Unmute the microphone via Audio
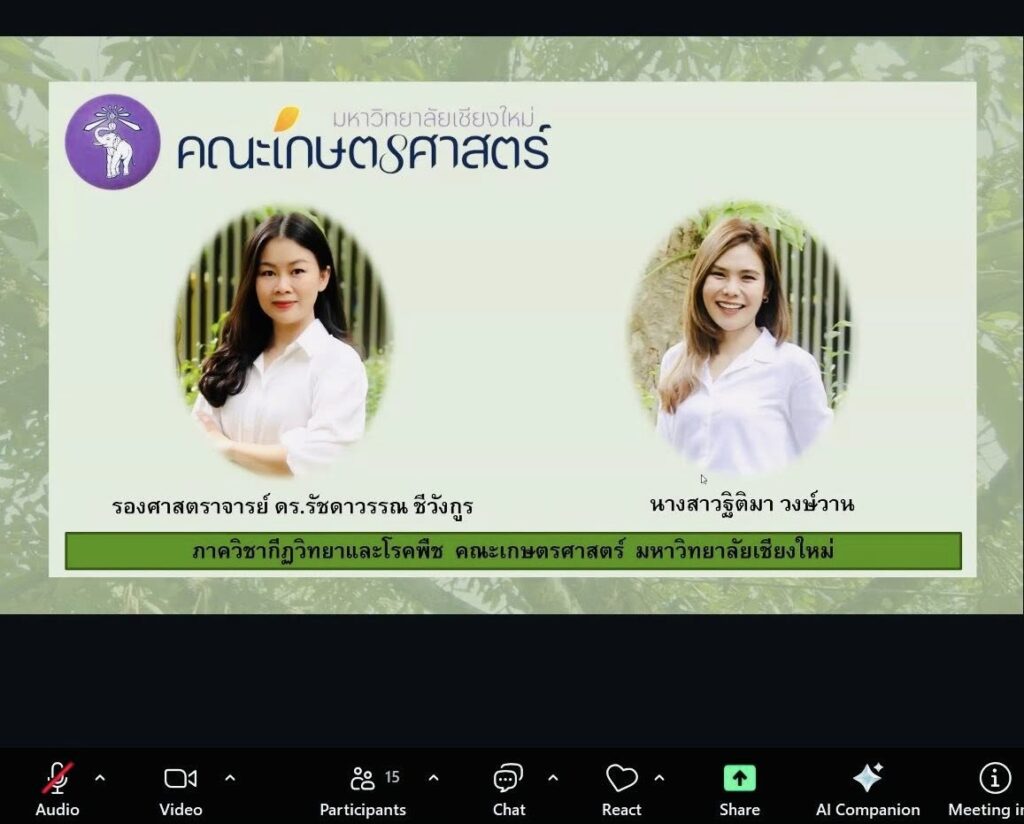 (x=57, y=788)
